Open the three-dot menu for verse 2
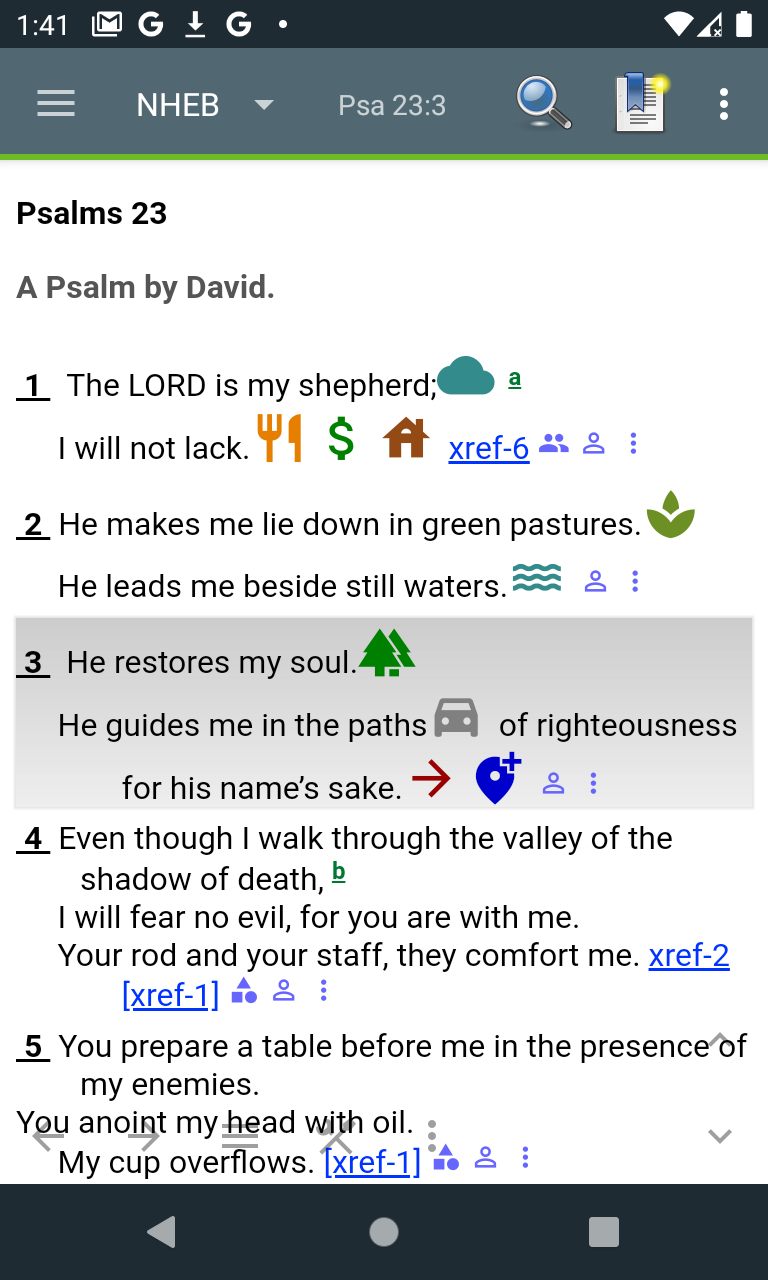The image size is (768, 1280). pos(635,581)
